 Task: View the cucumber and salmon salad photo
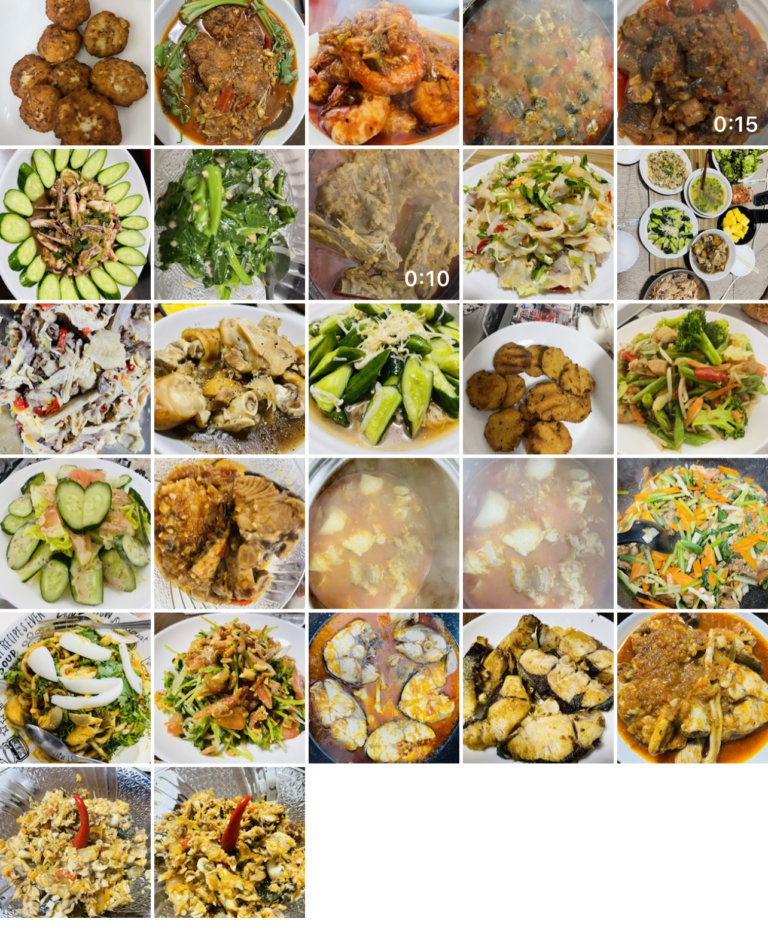(x=75, y=533)
